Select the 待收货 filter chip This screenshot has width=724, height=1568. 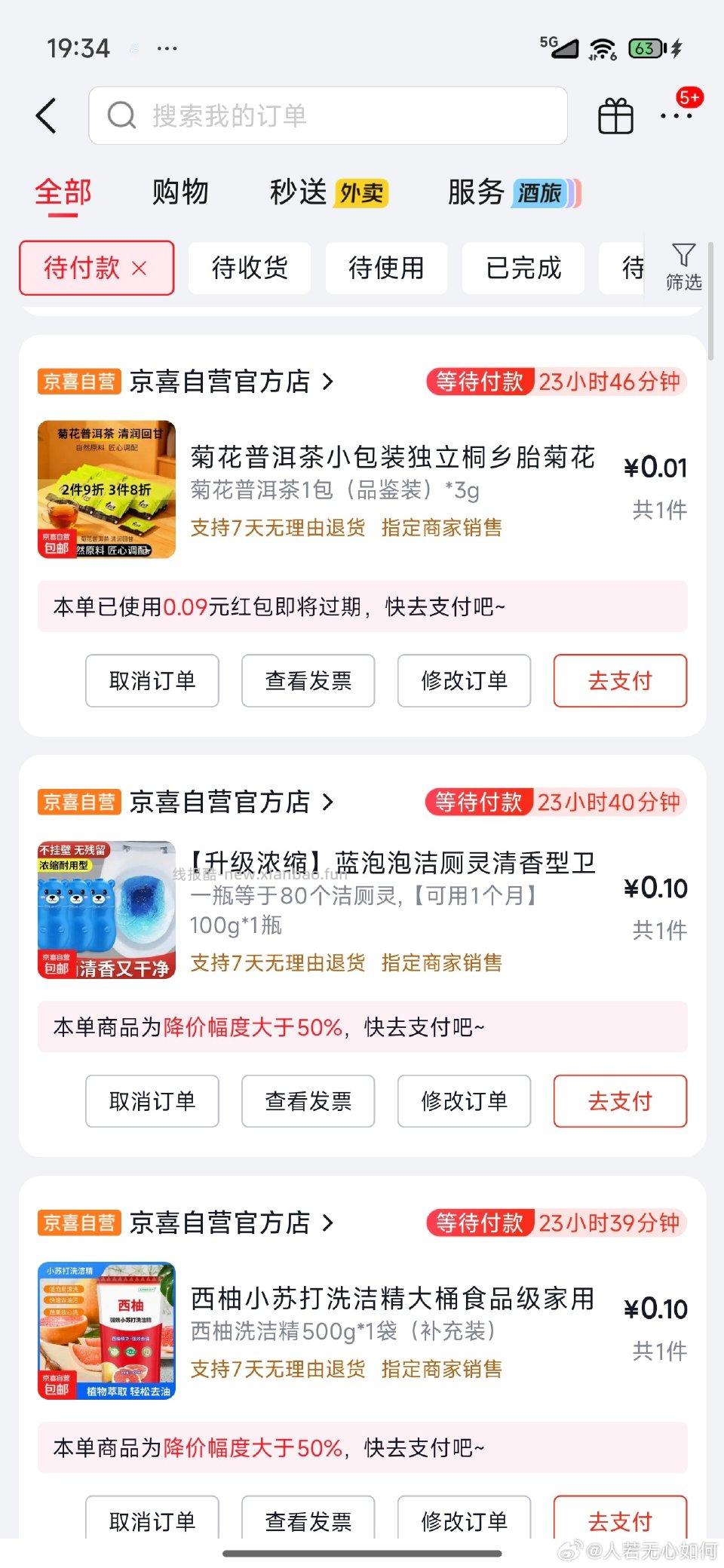(x=250, y=268)
